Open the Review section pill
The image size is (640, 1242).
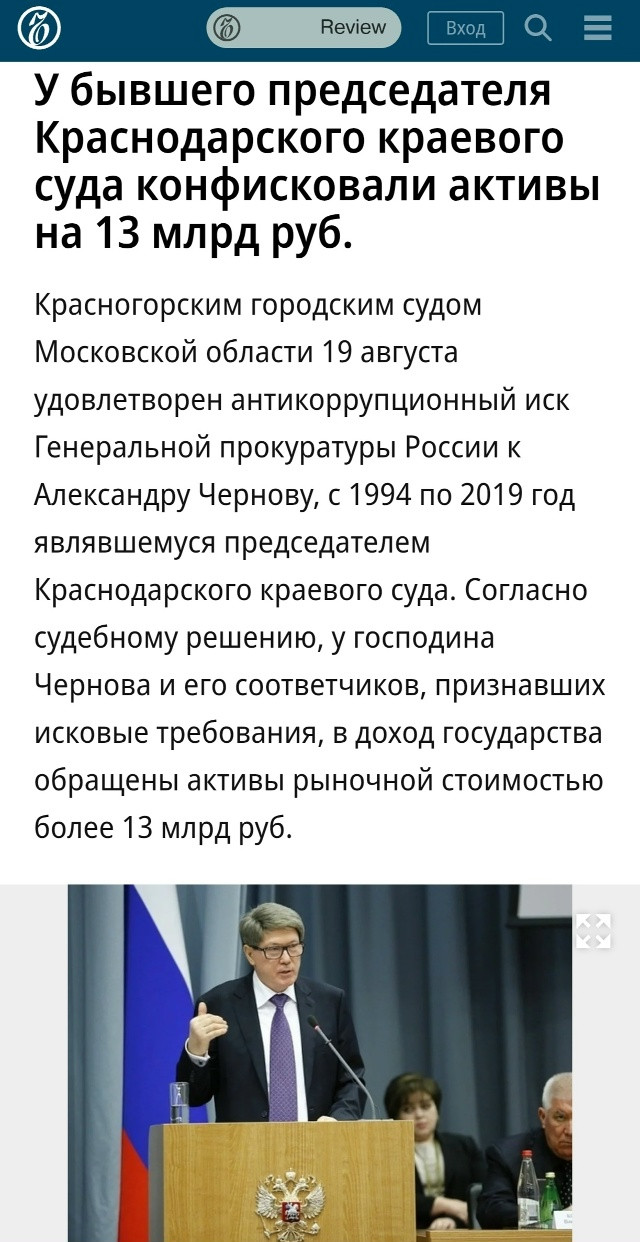304,28
